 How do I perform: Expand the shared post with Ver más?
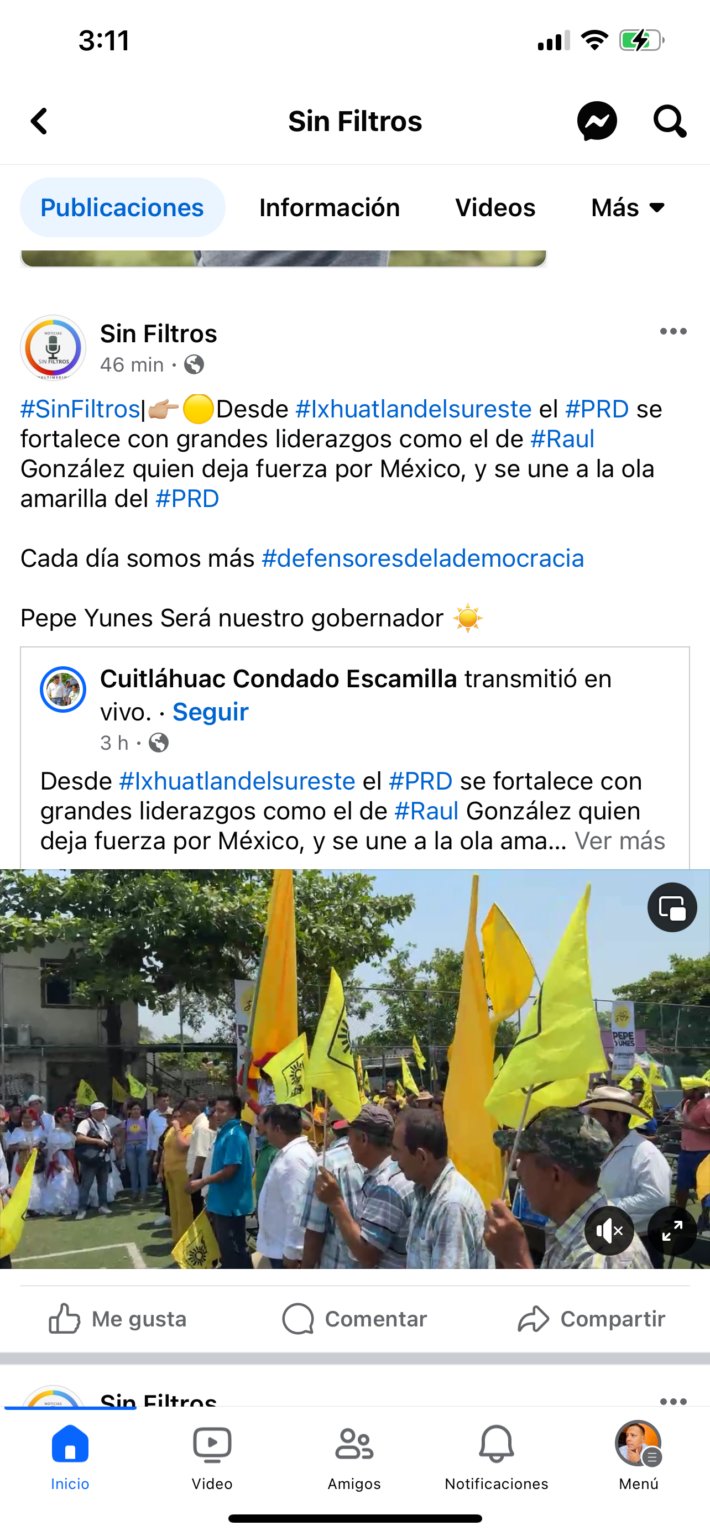click(x=620, y=841)
